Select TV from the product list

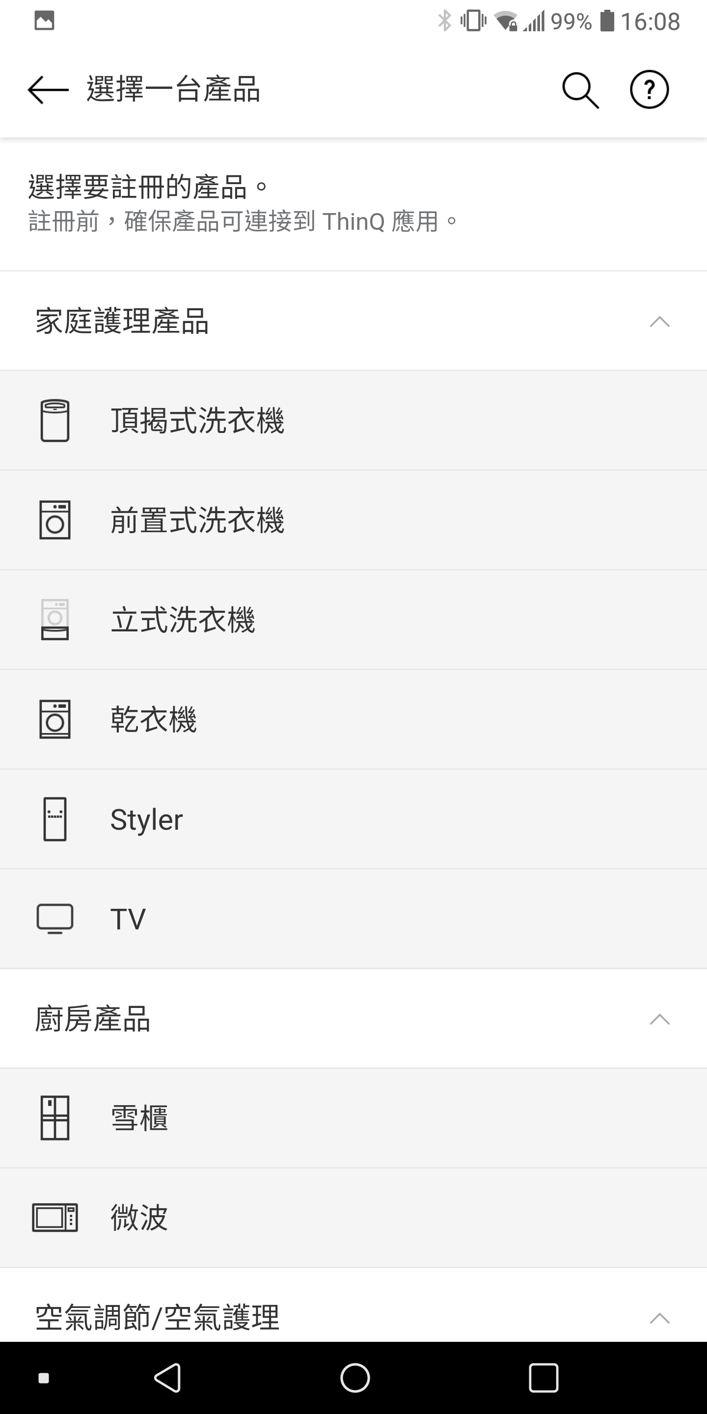click(x=353, y=919)
